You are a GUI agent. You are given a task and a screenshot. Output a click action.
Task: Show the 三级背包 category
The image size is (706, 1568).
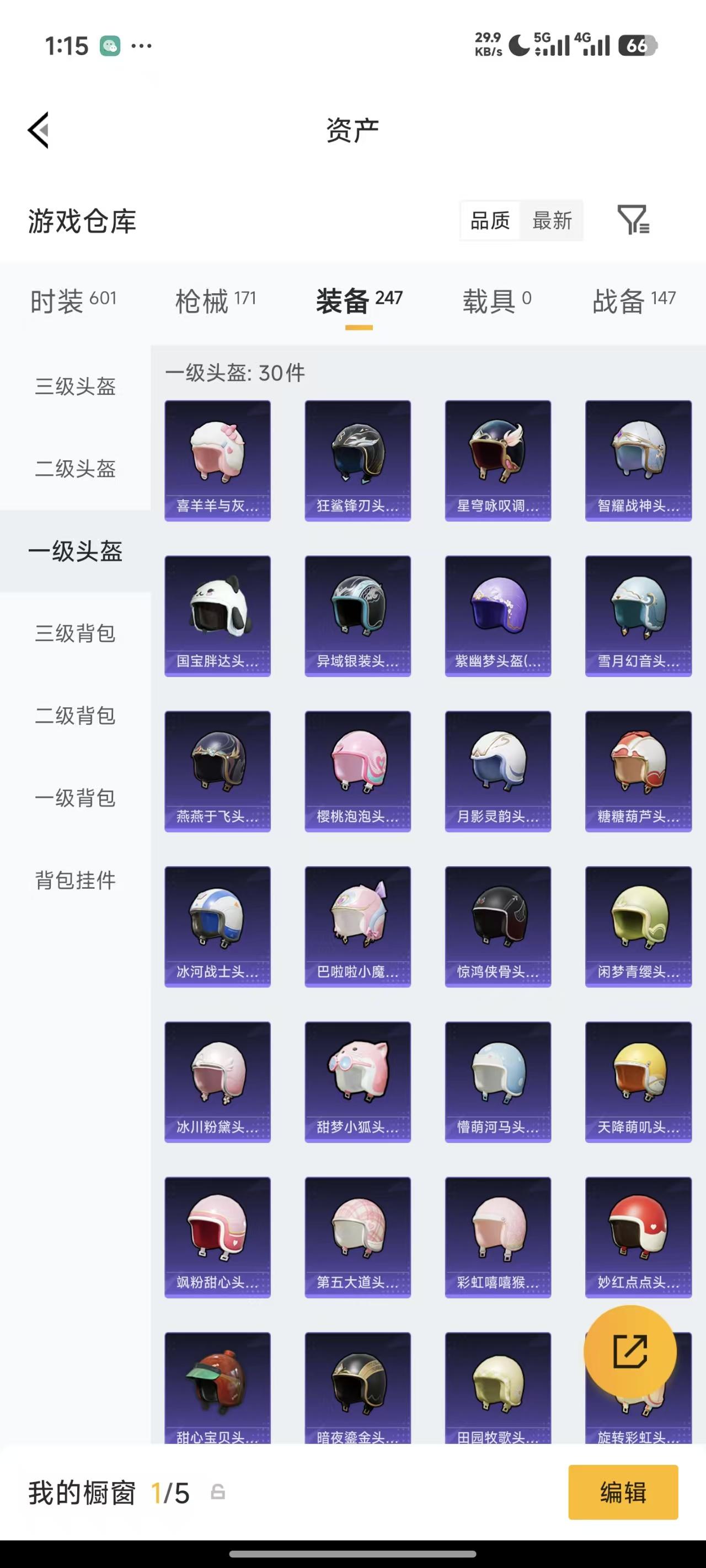click(76, 633)
